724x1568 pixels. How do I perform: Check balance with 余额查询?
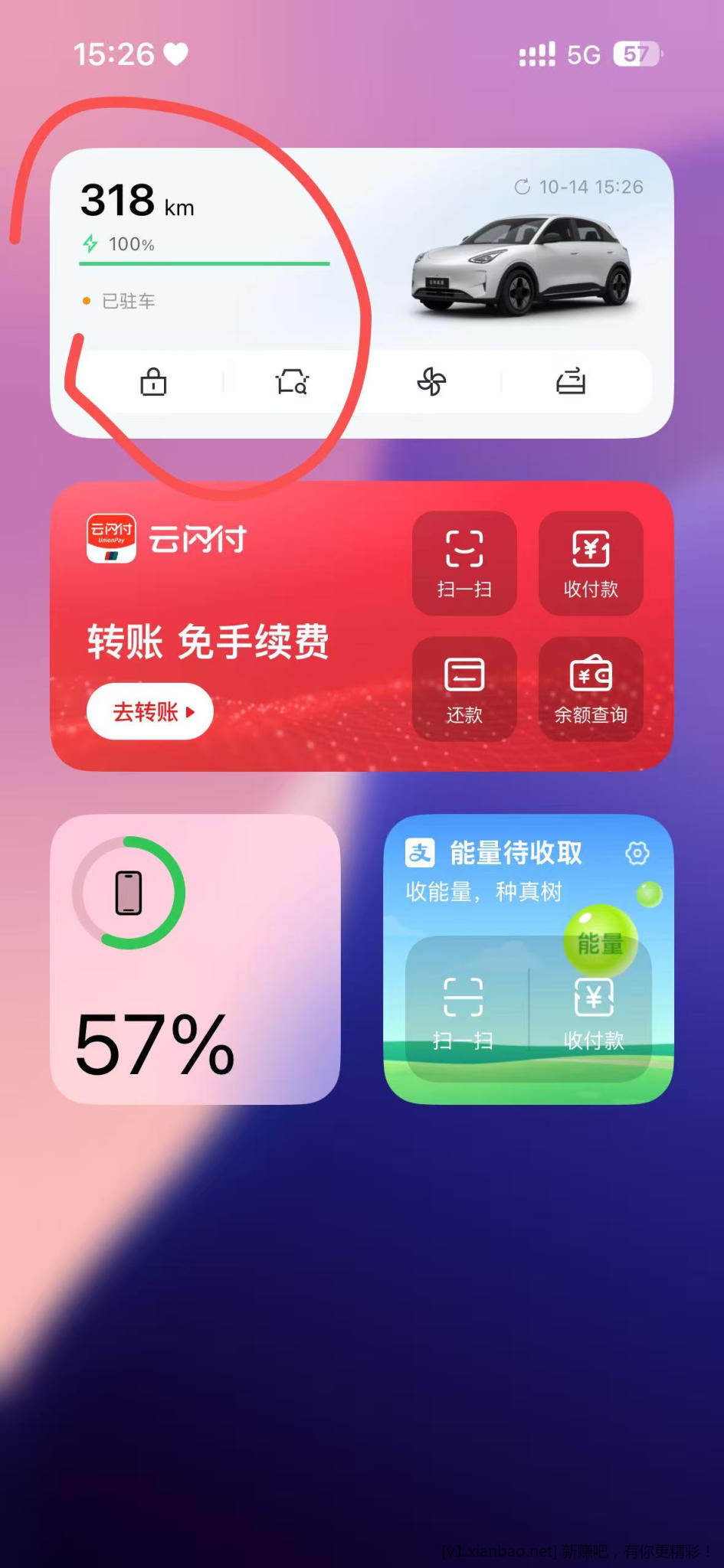(x=591, y=689)
